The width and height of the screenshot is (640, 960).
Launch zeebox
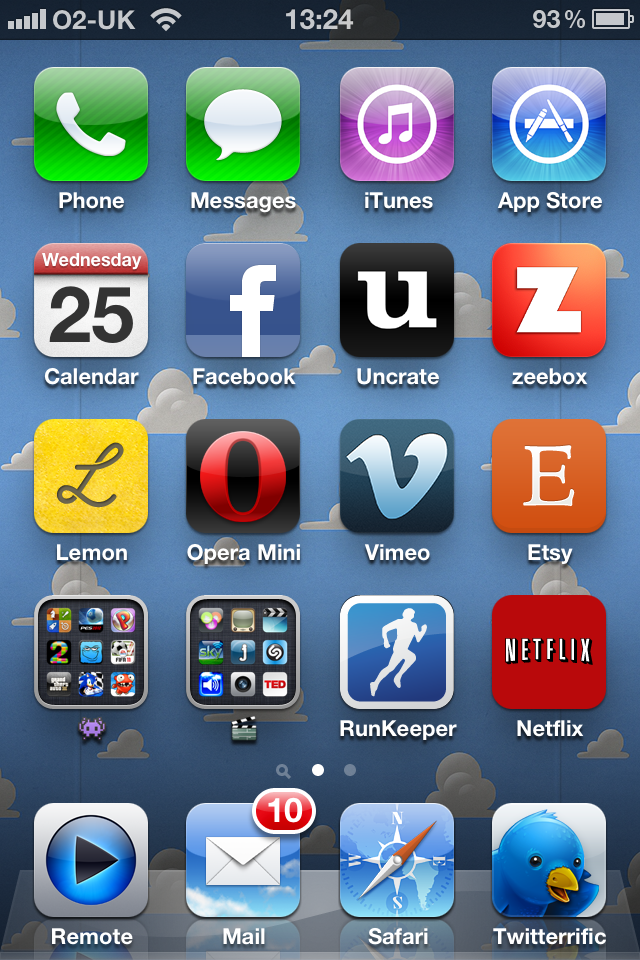coord(549,300)
